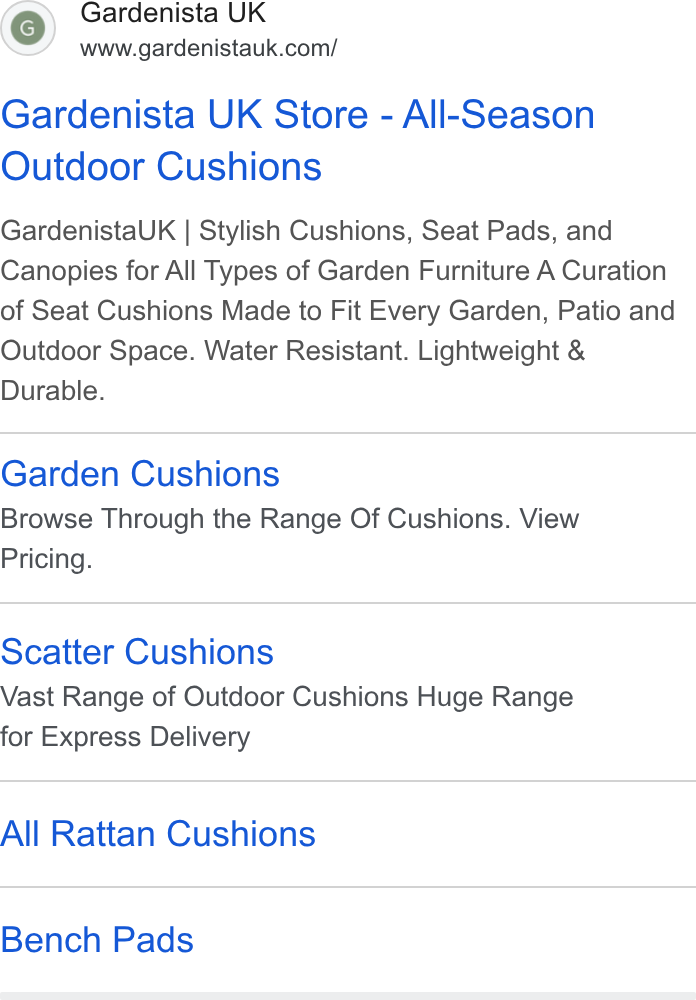Viewport: 696px width, 1000px height.
Task: Open the Scatter Cushions sitelink
Action: (137, 652)
